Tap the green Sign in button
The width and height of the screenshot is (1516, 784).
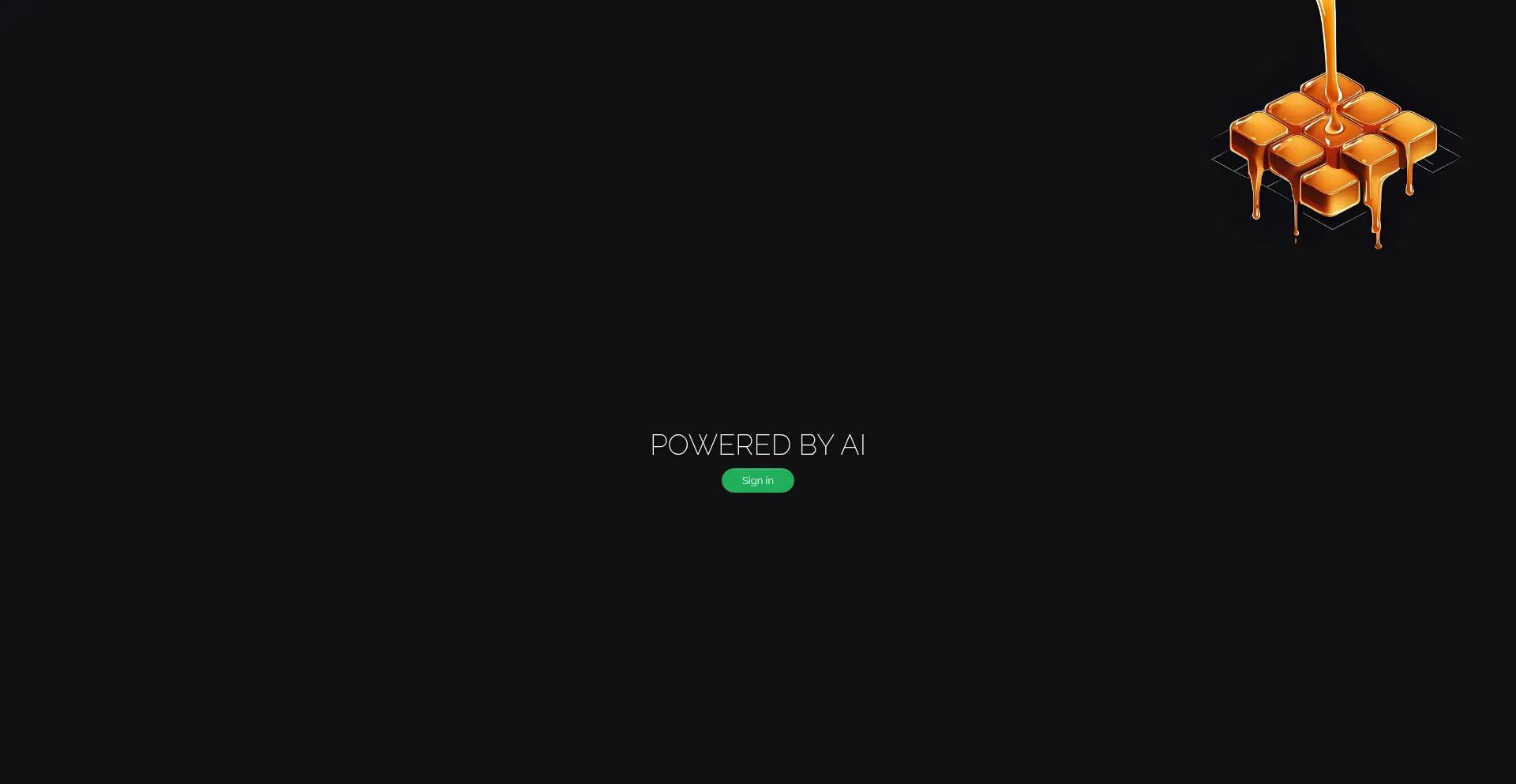click(757, 480)
